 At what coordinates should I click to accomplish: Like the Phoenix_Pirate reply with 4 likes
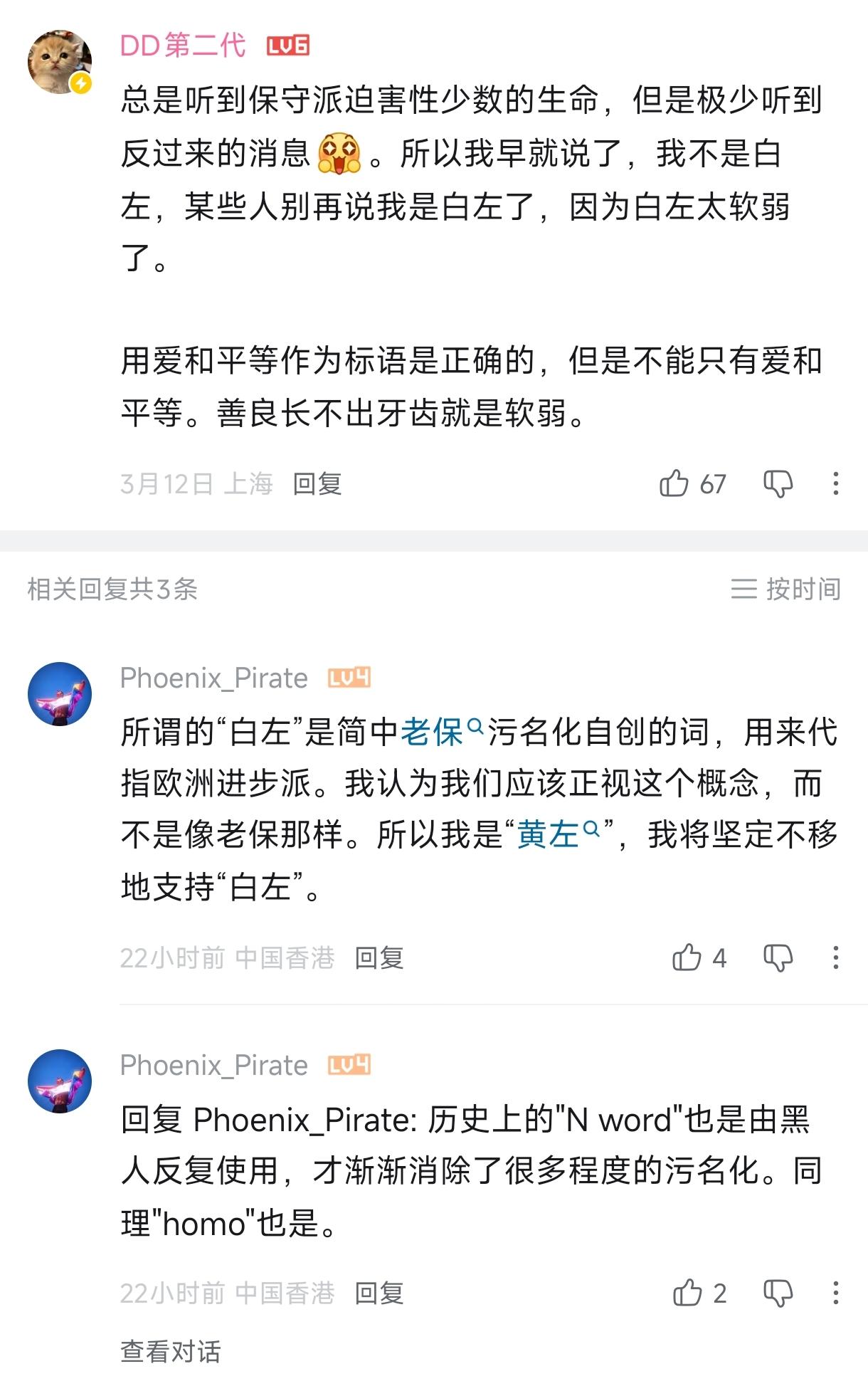(687, 958)
